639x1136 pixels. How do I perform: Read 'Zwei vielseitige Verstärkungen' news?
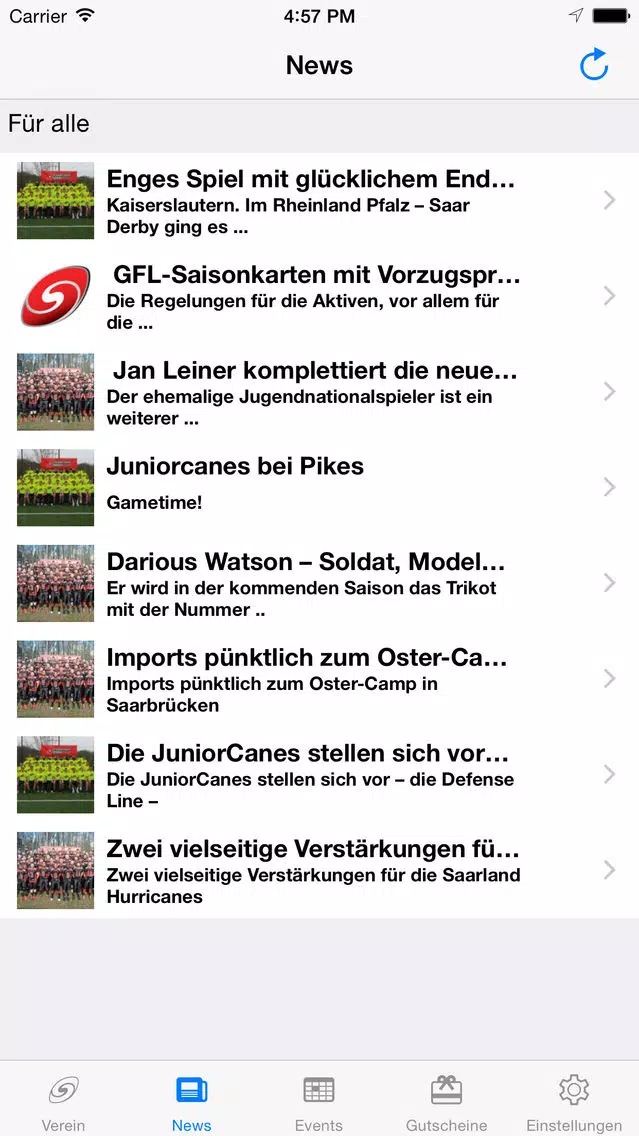pos(320,870)
